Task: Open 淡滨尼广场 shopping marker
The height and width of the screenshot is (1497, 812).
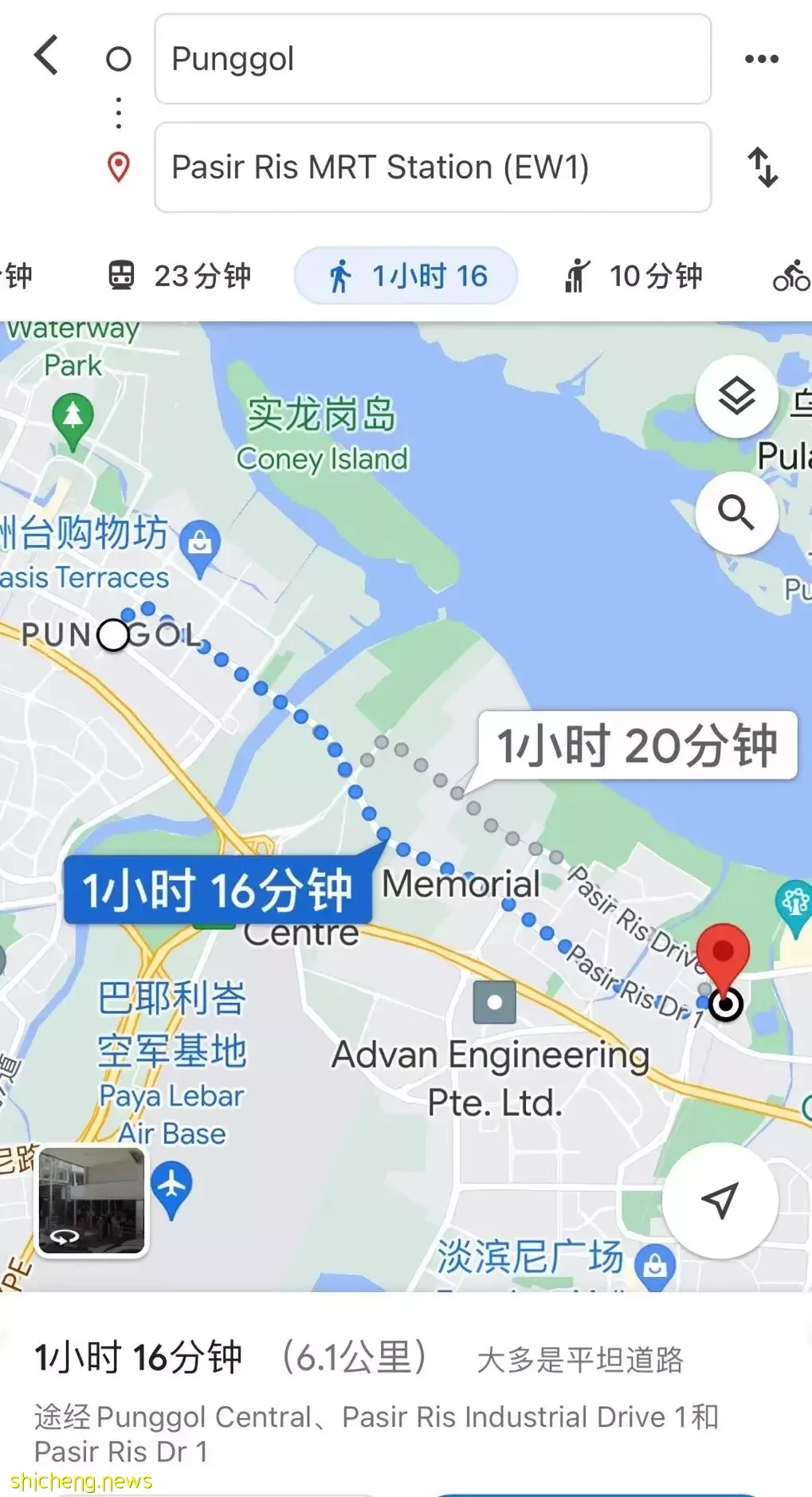Action: pyautogui.click(x=655, y=1264)
